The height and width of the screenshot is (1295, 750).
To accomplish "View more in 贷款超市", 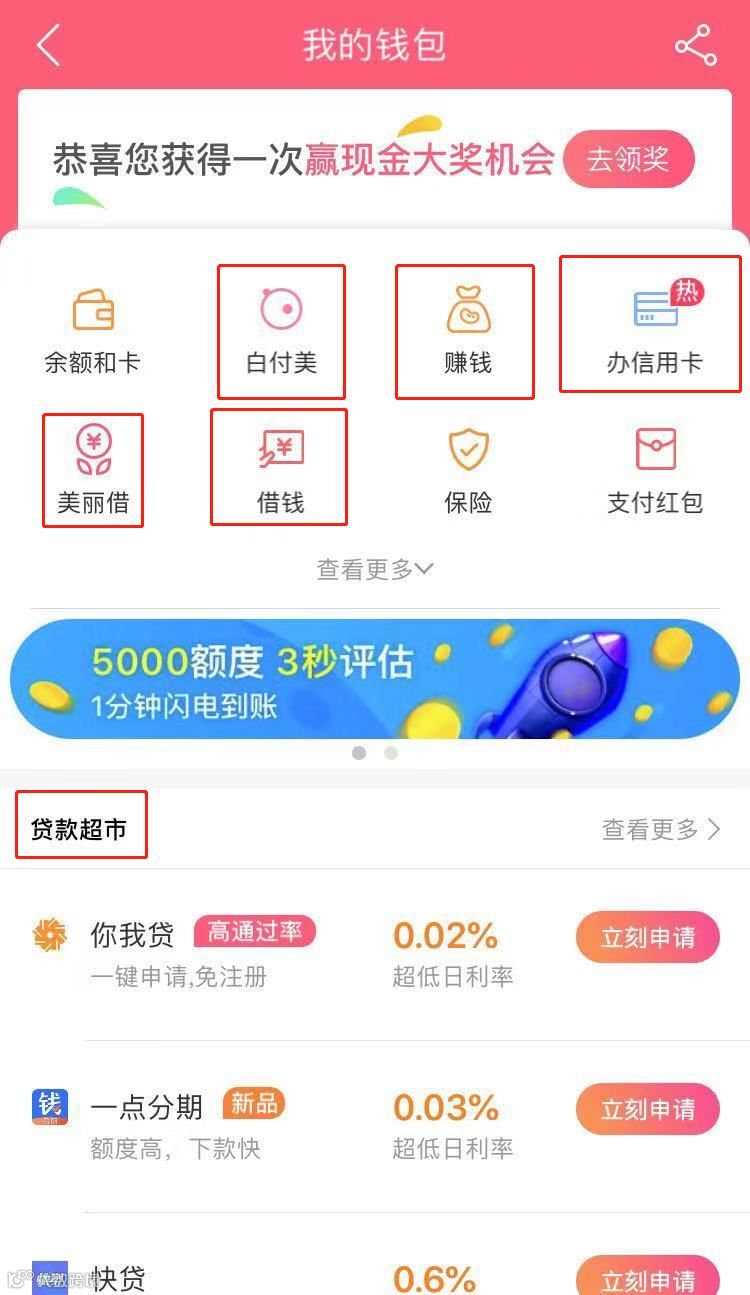I will pyautogui.click(x=660, y=829).
